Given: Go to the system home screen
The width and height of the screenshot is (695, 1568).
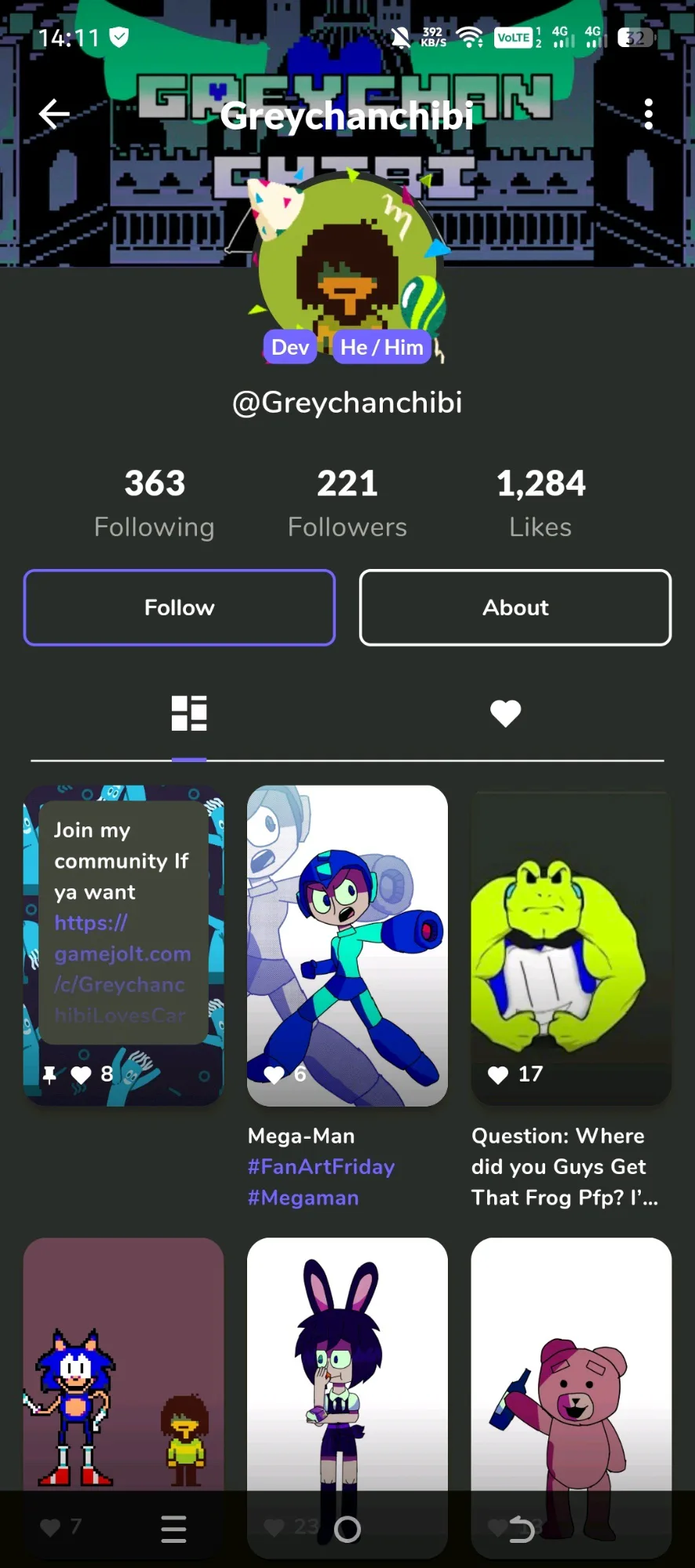Looking at the screenshot, I should 347,1529.
